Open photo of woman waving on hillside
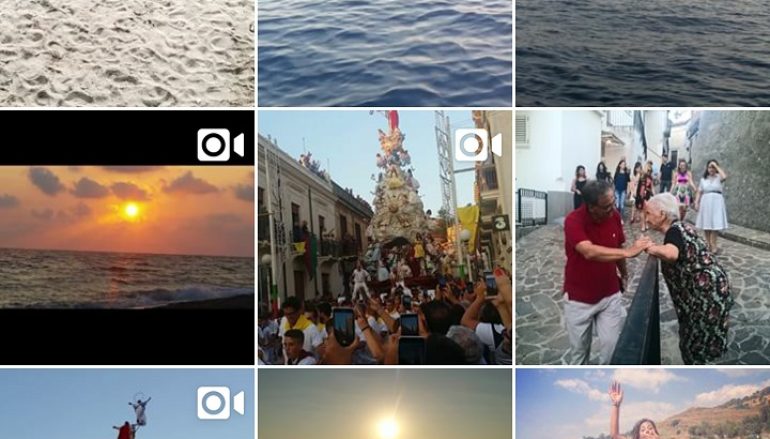Image resolution: width=770 pixels, height=439 pixels. [642, 404]
